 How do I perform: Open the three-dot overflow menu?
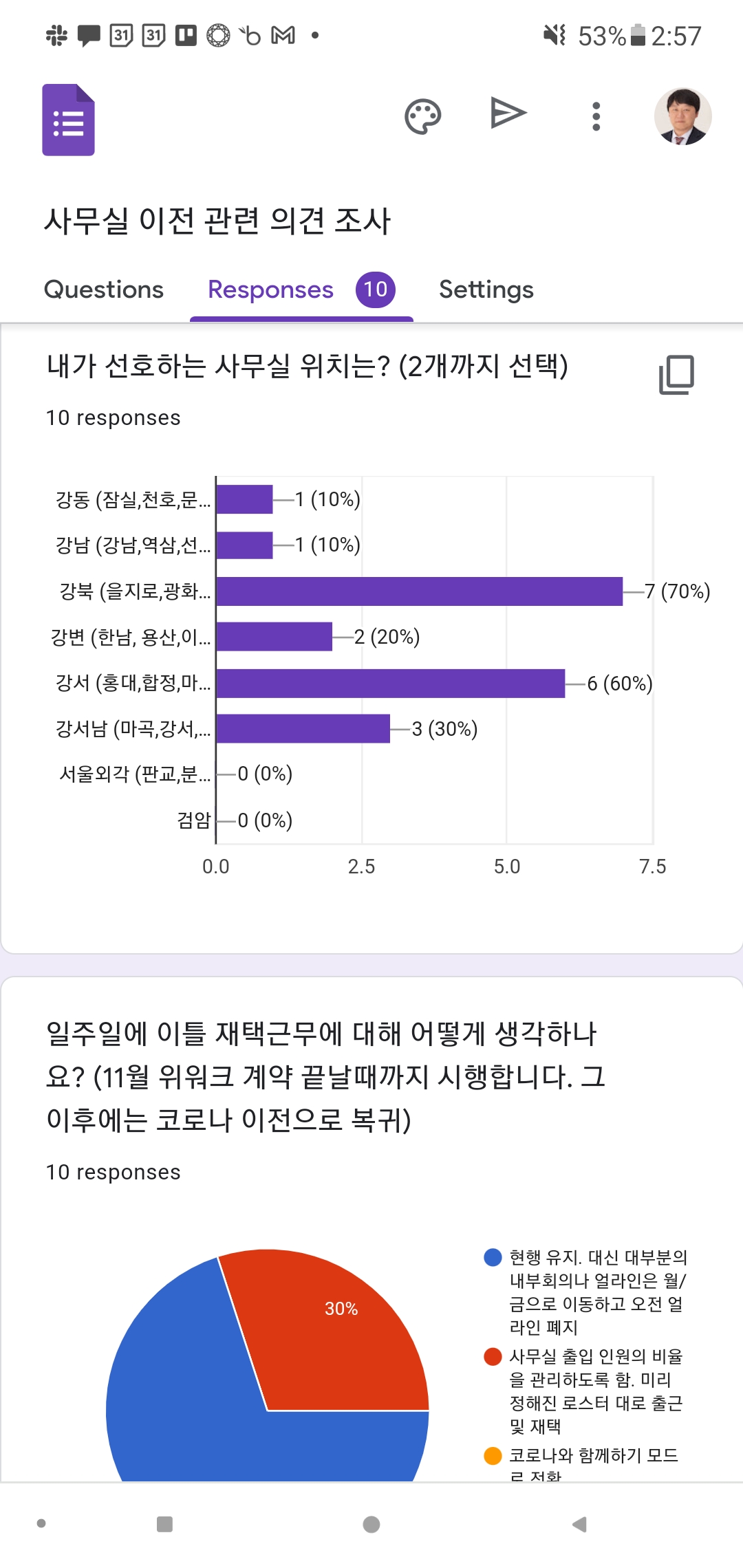[596, 116]
